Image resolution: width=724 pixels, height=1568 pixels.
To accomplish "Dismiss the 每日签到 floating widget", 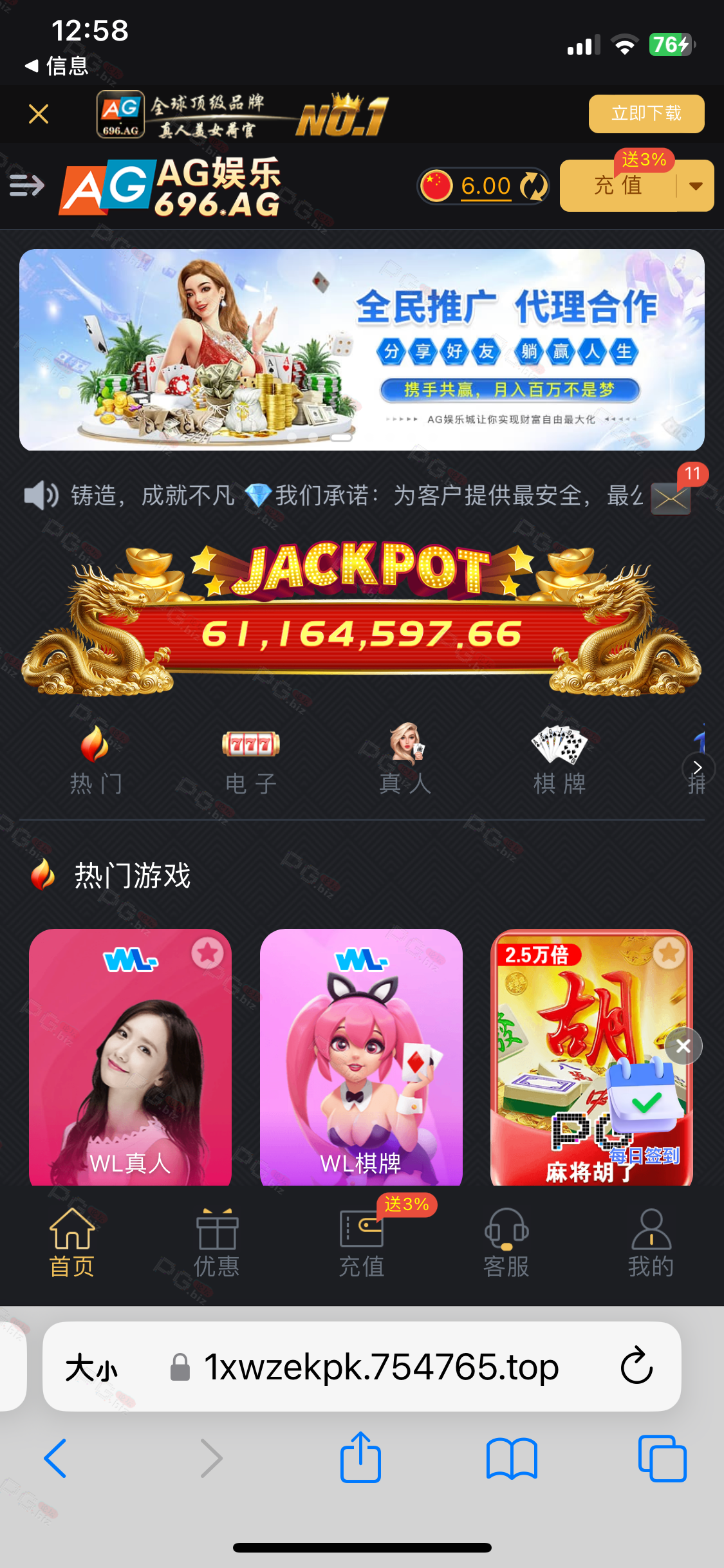I will tap(683, 1046).
